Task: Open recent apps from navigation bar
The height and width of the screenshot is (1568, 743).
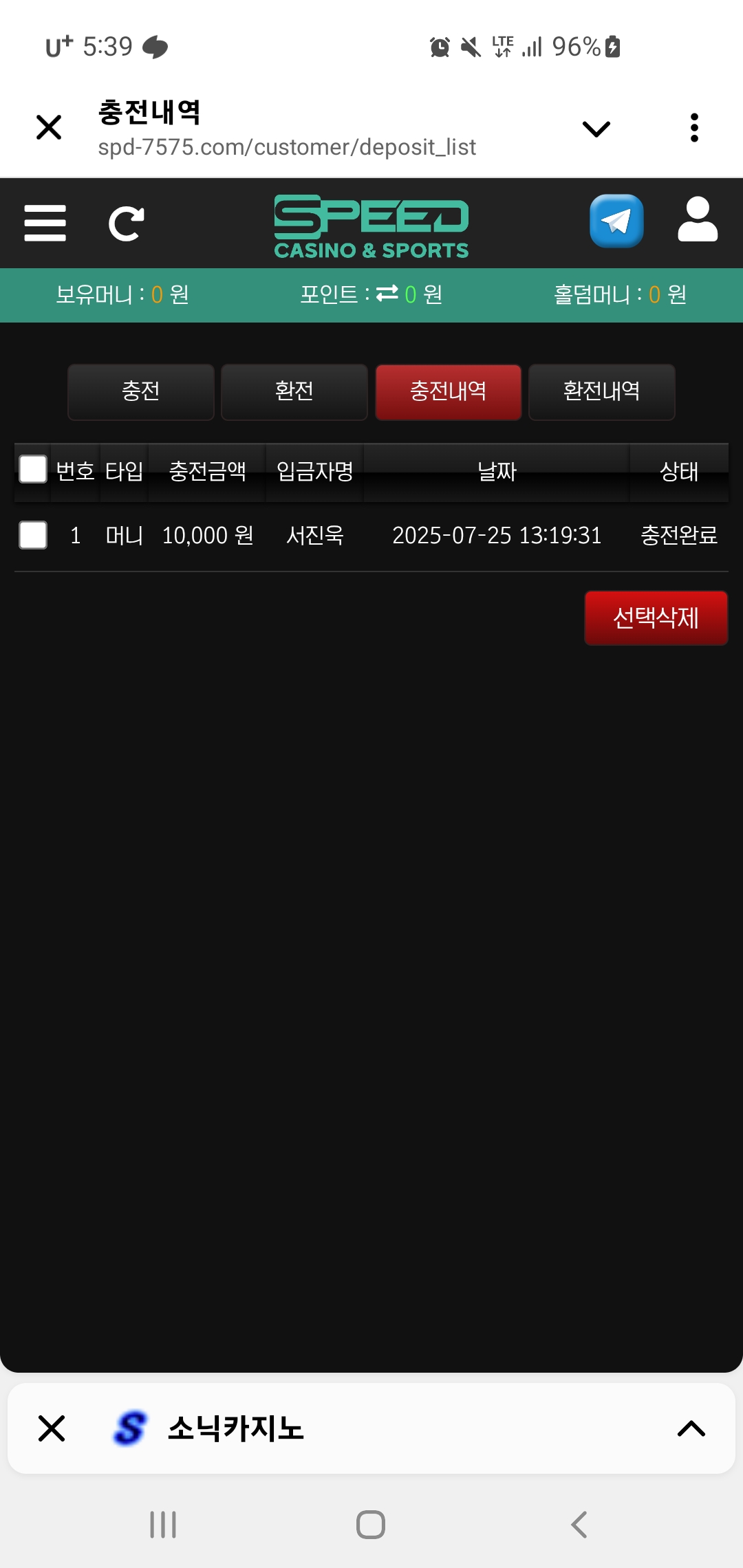Action: [163, 1525]
